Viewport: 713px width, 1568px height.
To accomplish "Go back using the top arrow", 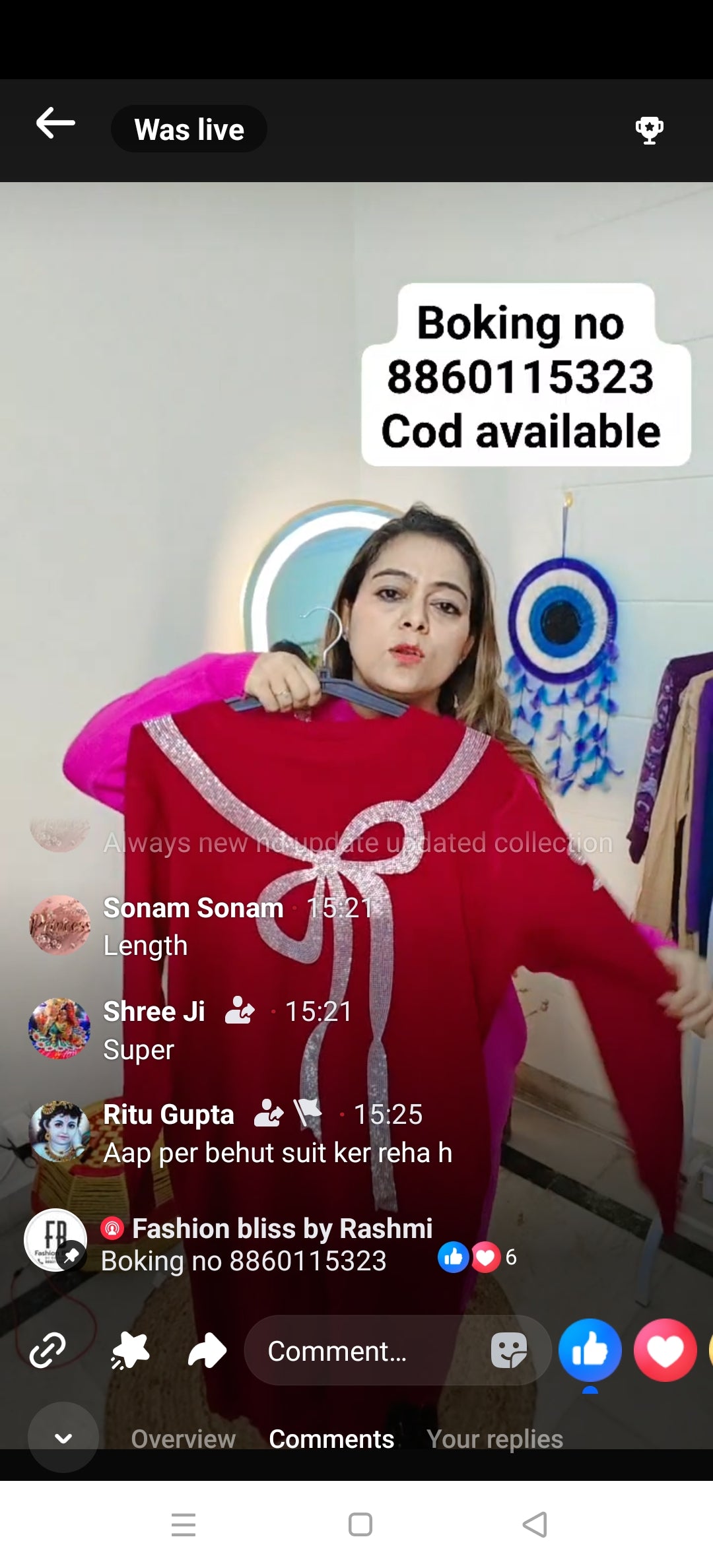I will [x=55, y=124].
